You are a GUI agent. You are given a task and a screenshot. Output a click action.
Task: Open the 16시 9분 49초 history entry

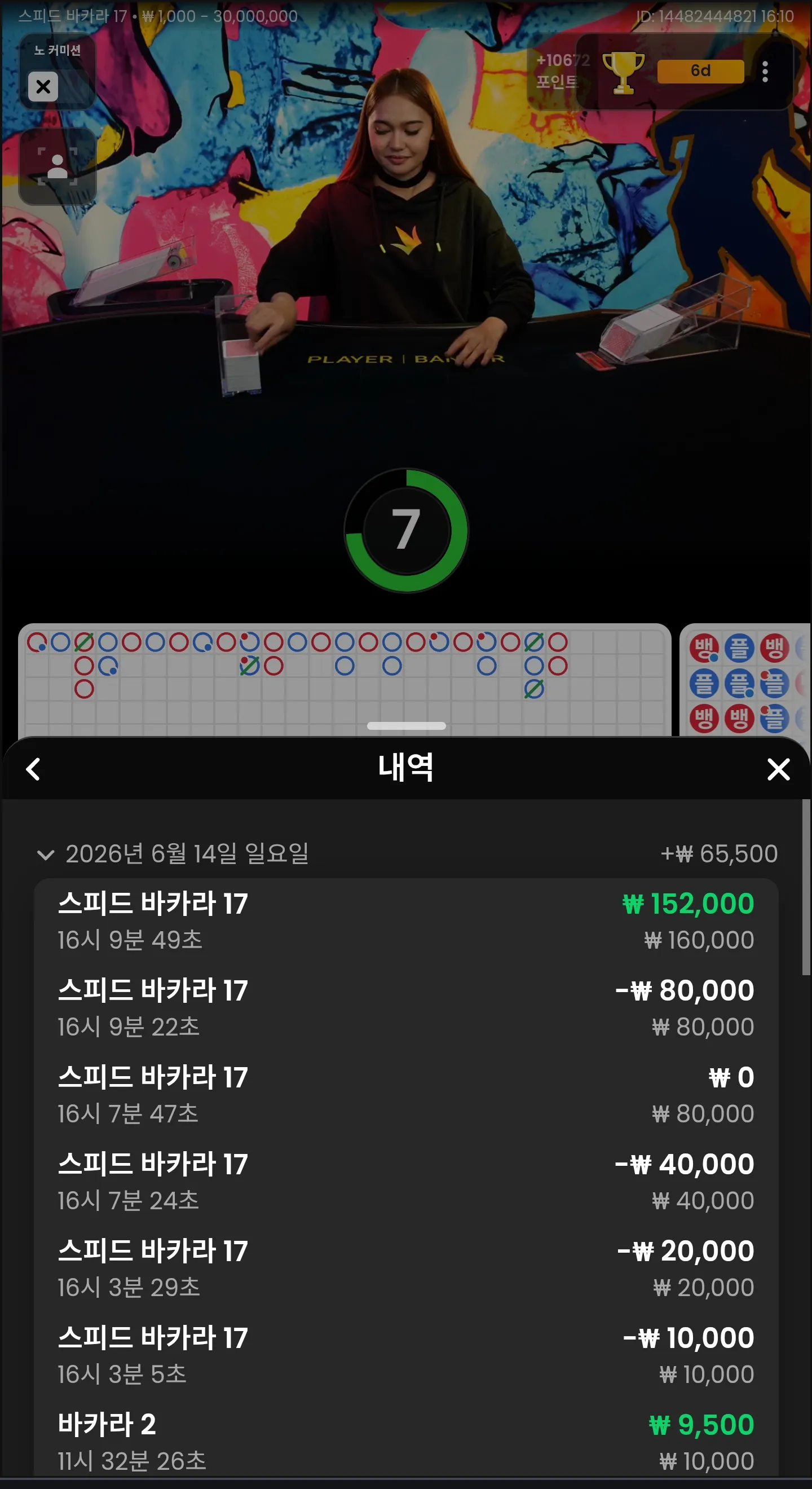(405, 922)
